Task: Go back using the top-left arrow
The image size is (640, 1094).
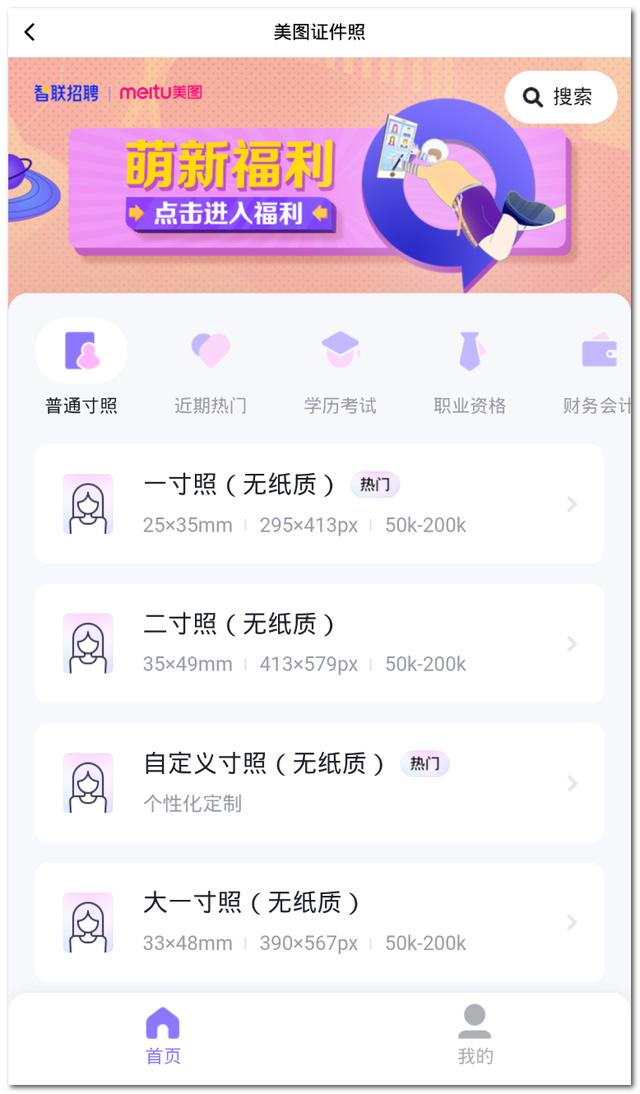Action: [x=30, y=32]
